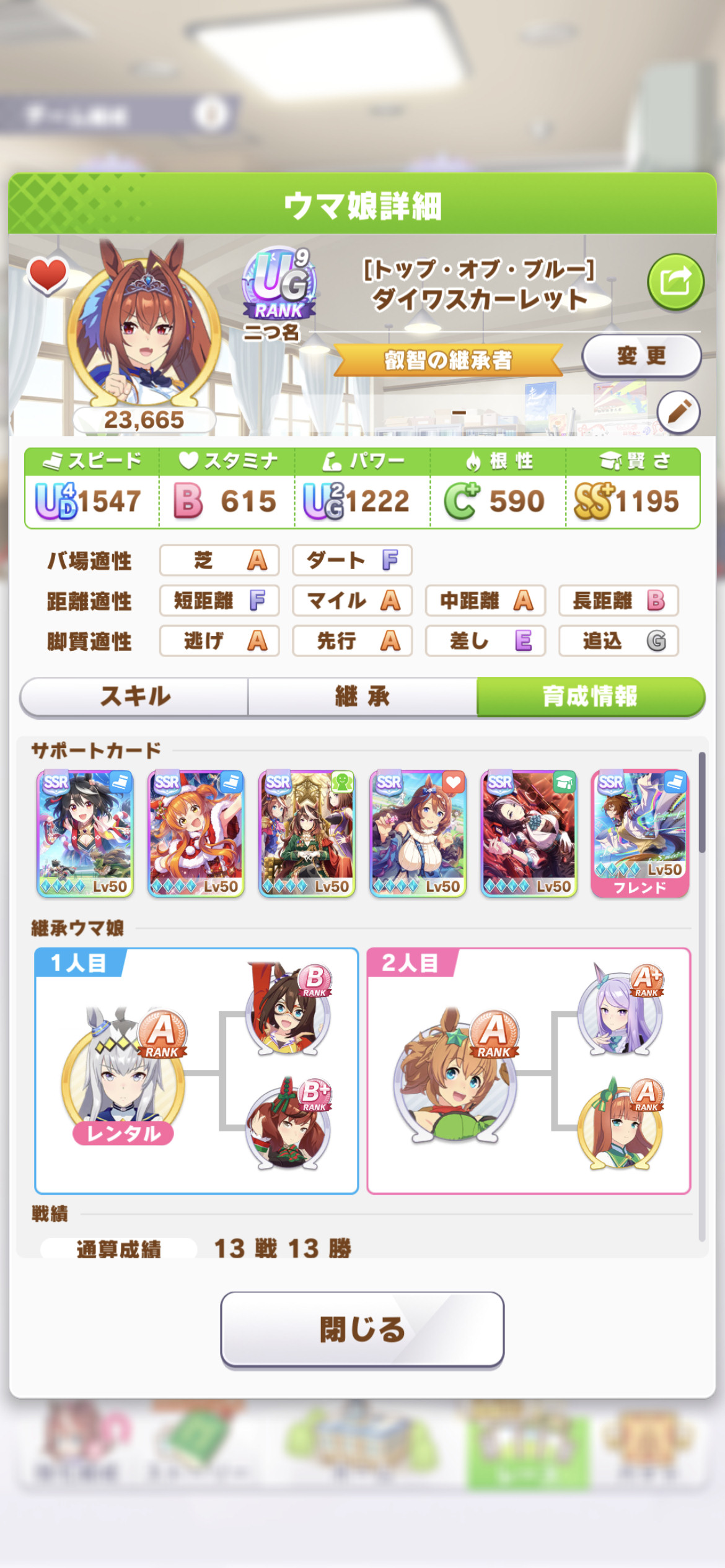The image size is (725, 1568).
Task: Open the フレンド support card
Action: coord(640,834)
